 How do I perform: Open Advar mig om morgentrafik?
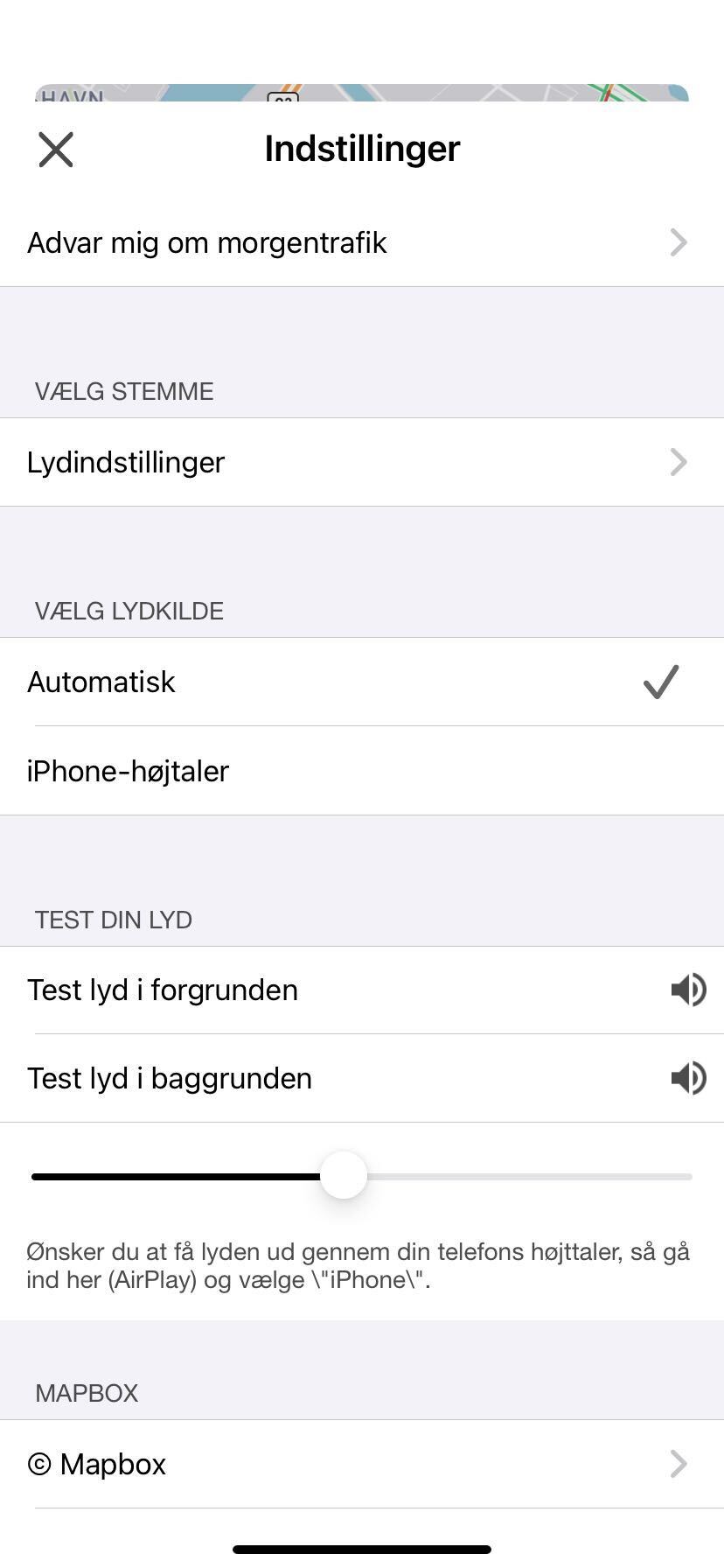[x=361, y=242]
